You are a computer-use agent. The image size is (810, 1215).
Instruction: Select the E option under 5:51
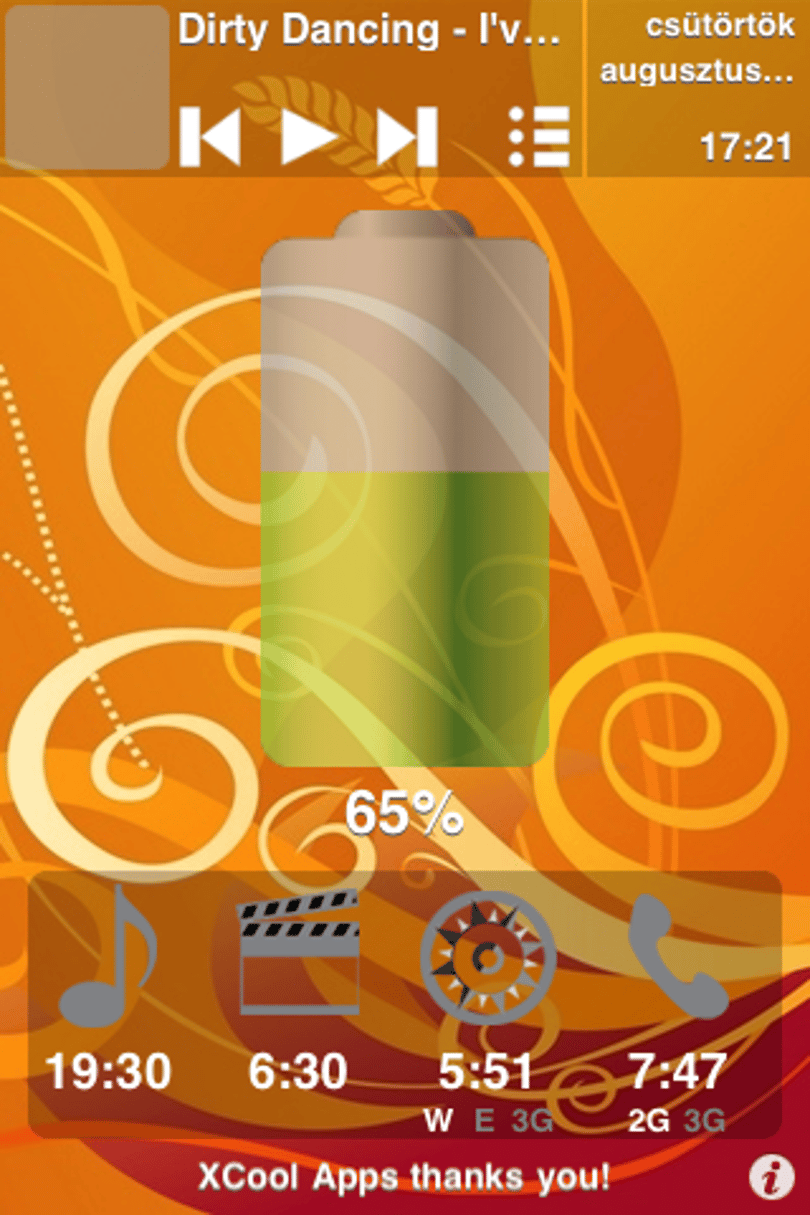tap(484, 1120)
